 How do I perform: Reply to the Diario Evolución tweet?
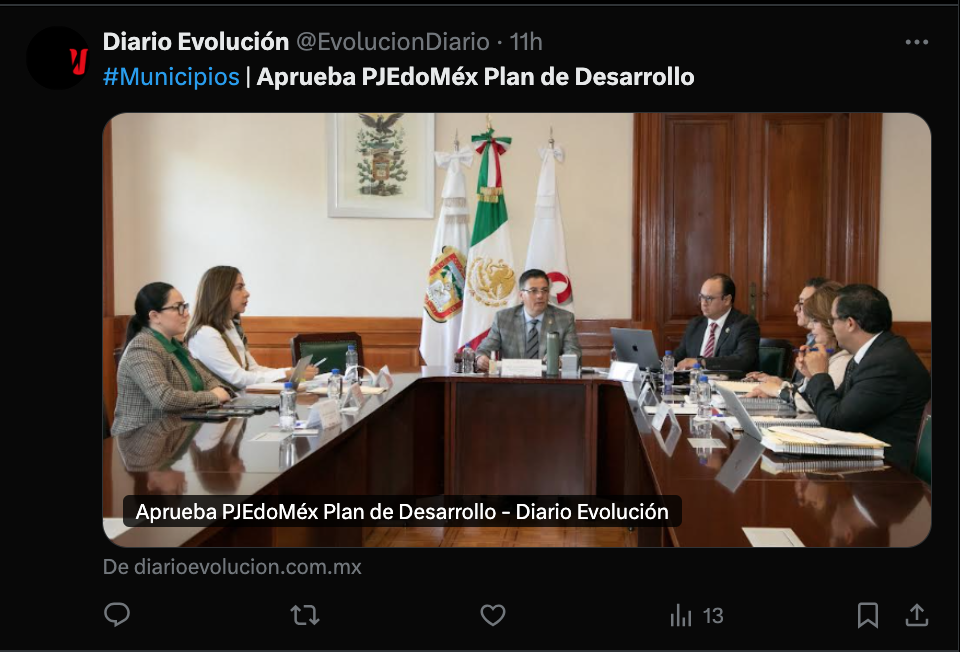(117, 615)
